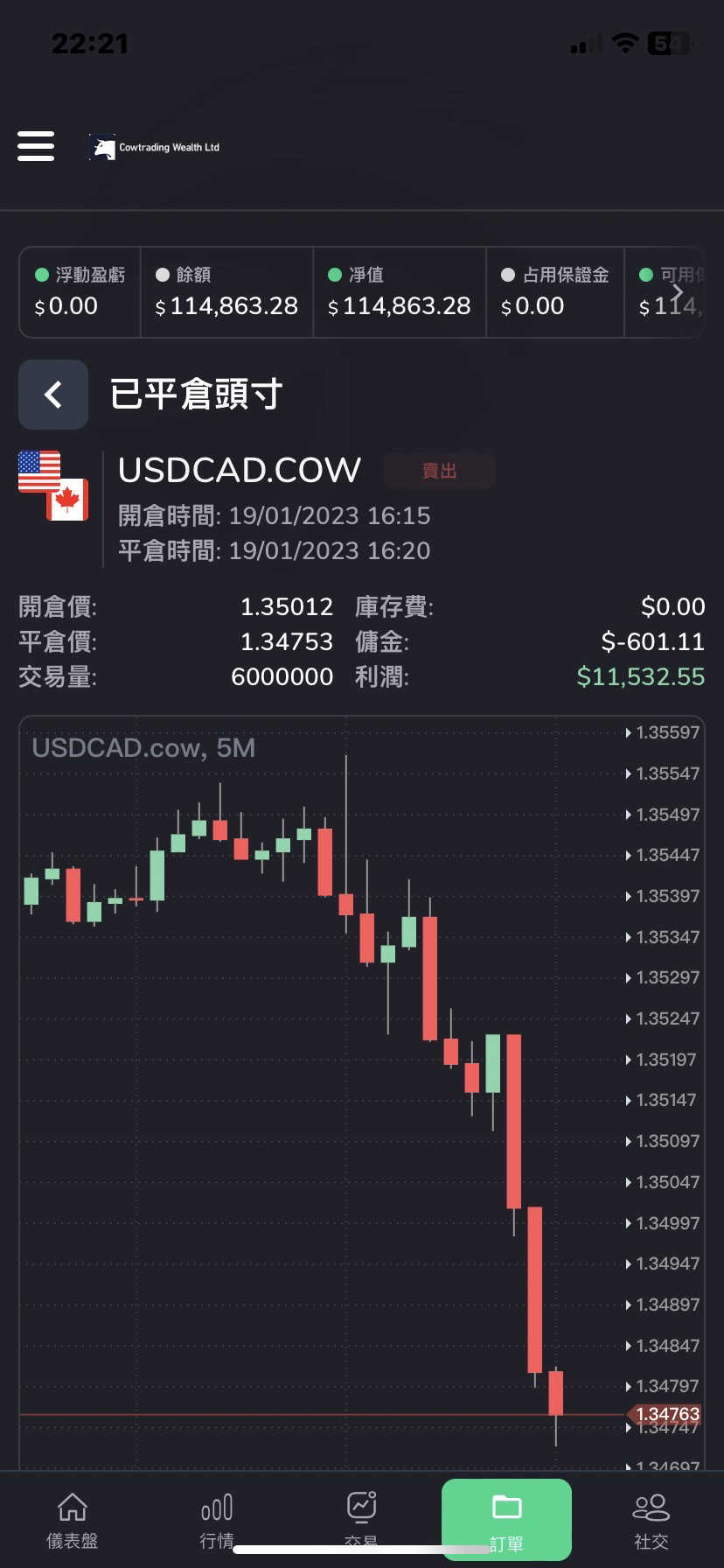The height and width of the screenshot is (1568, 724).
Task: Open the hamburger menu
Action: click(x=36, y=146)
